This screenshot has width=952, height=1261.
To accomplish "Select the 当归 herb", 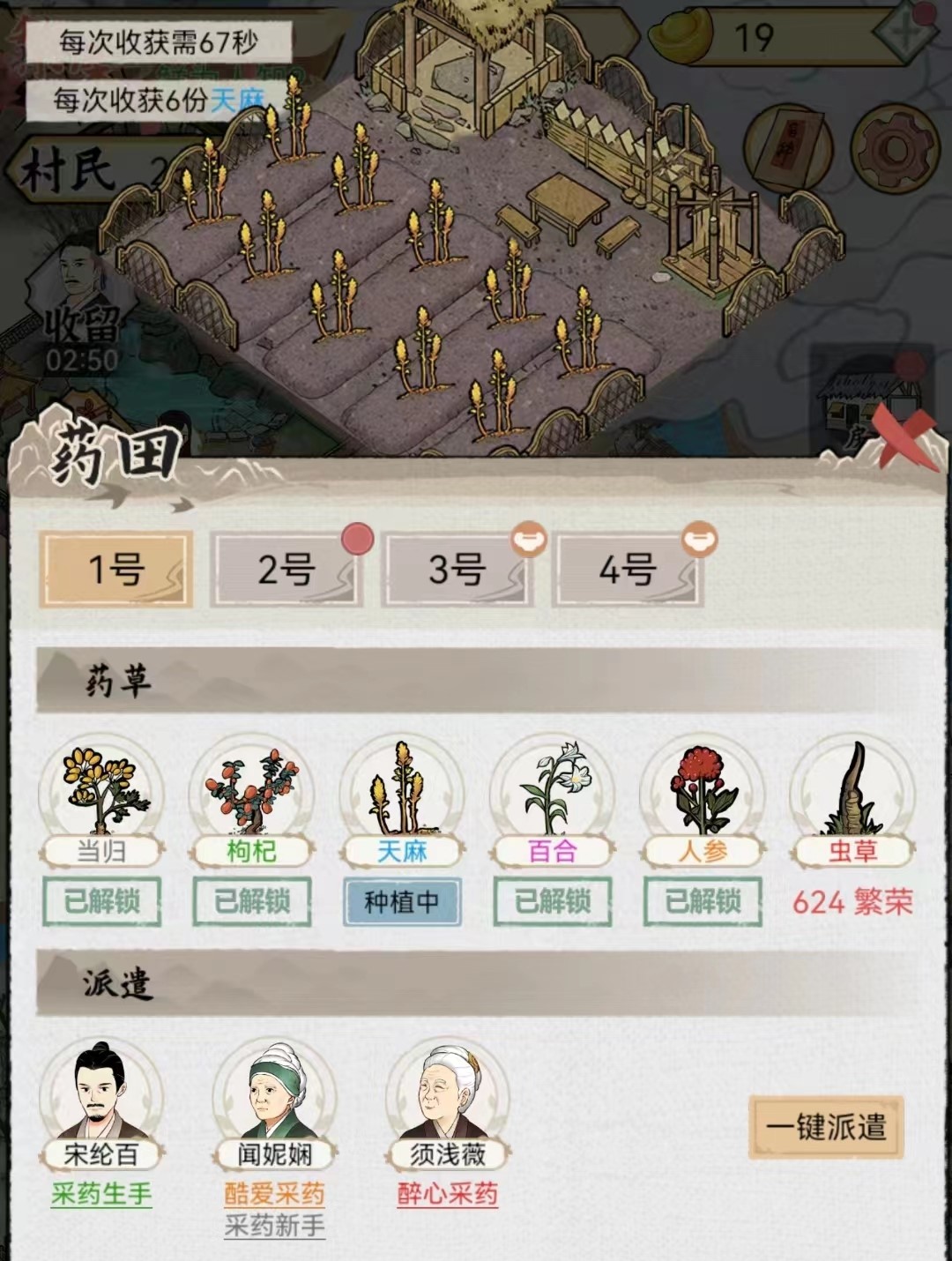I will click(x=100, y=791).
